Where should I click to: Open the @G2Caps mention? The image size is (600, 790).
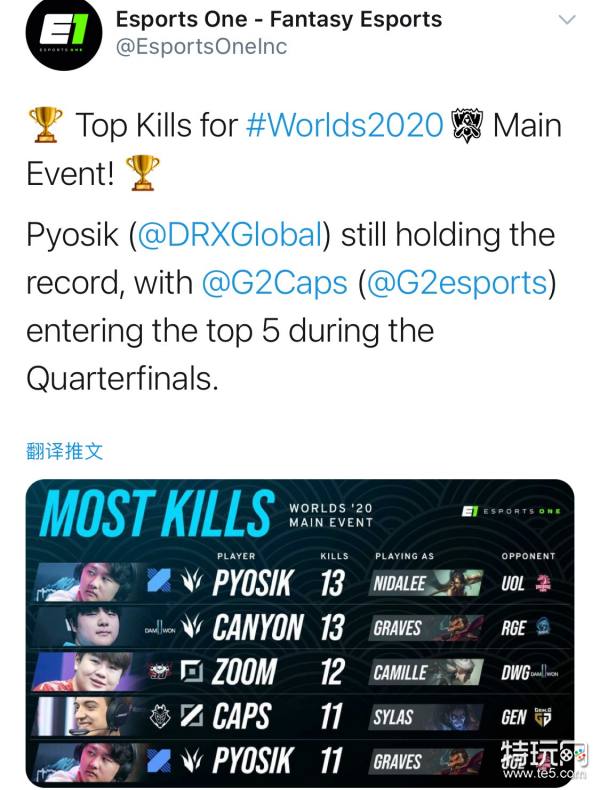point(274,283)
